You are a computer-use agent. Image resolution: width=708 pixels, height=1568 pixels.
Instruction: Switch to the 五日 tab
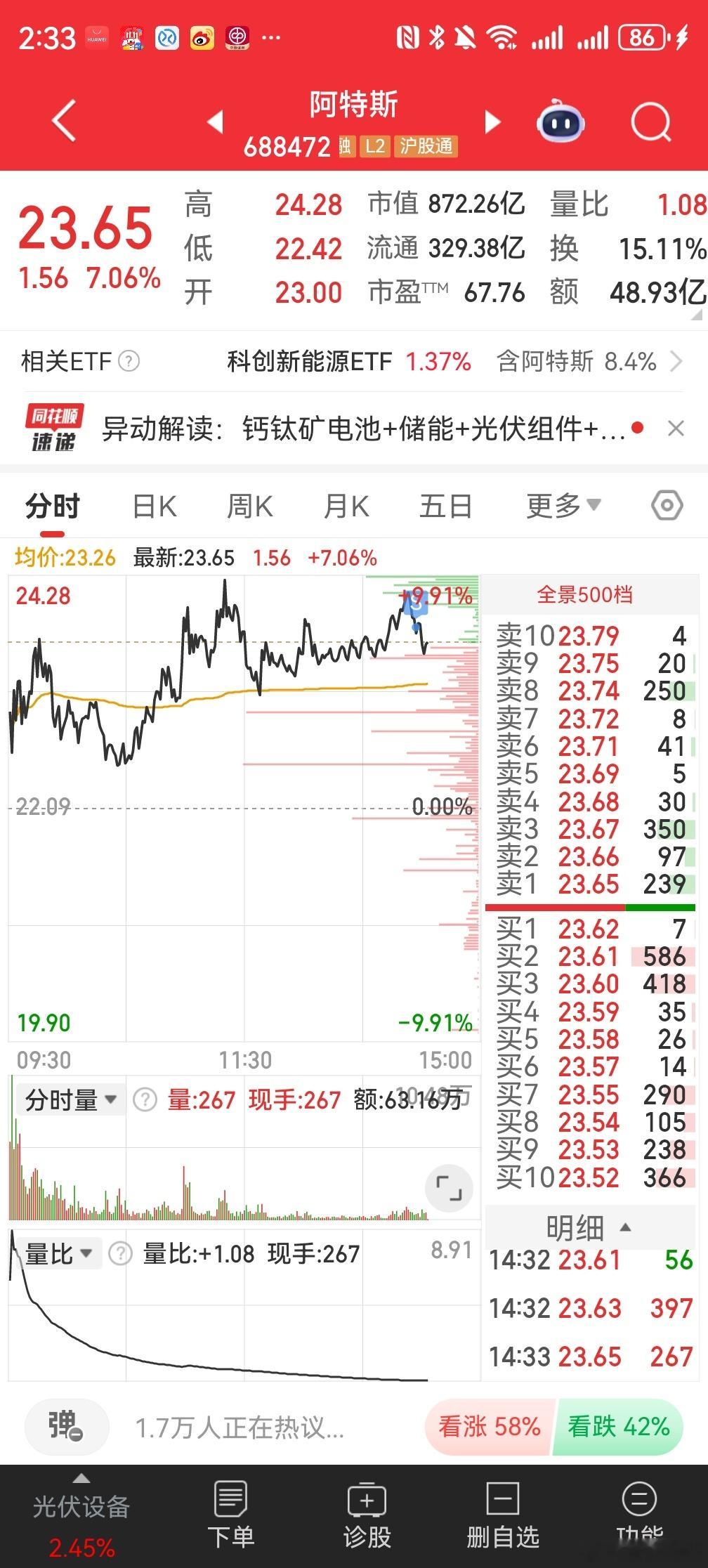[445, 504]
